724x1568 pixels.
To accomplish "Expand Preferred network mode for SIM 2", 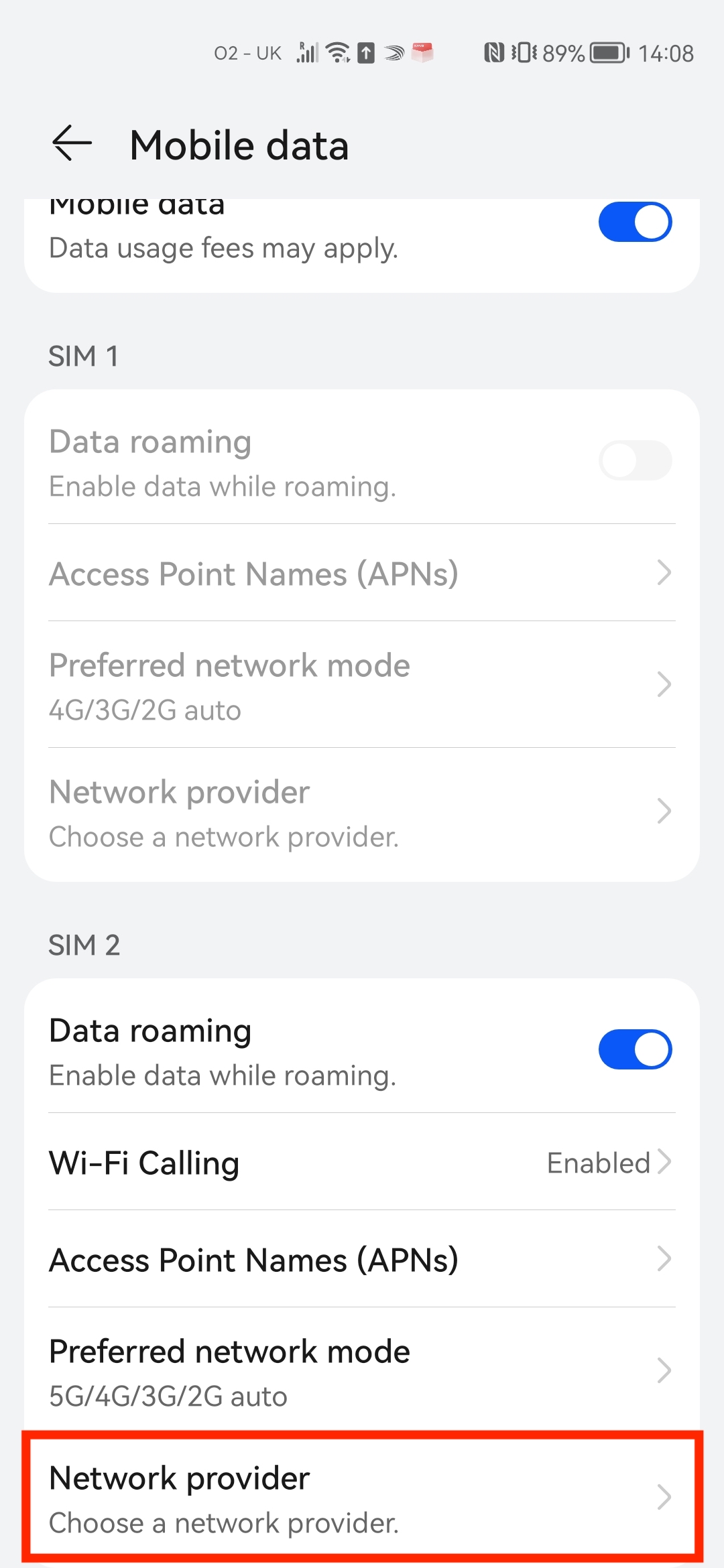I will click(x=362, y=1367).
